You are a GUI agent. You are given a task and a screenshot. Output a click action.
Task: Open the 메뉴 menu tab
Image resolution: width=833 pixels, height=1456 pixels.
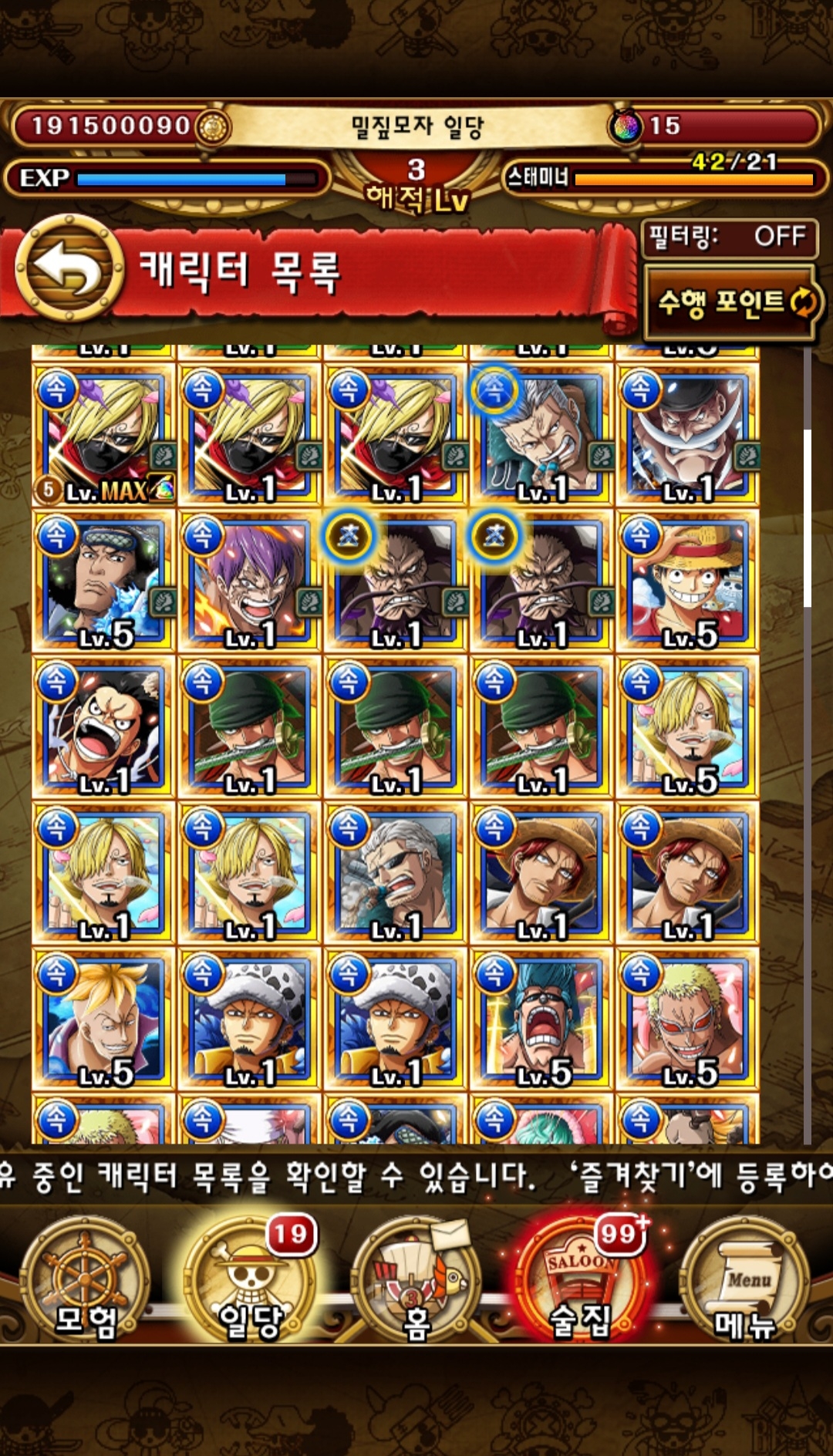tap(745, 1280)
